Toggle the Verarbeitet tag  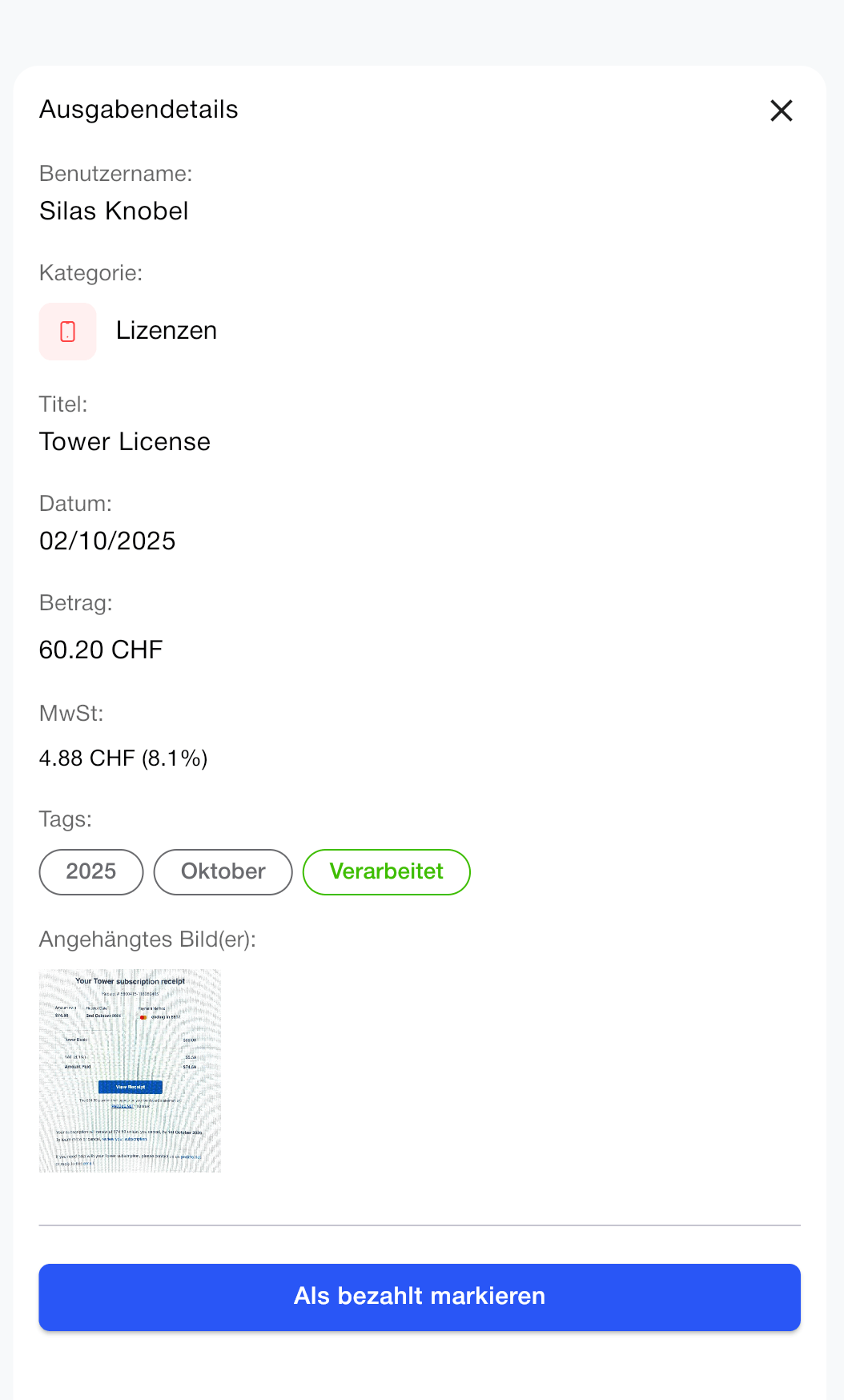386,872
